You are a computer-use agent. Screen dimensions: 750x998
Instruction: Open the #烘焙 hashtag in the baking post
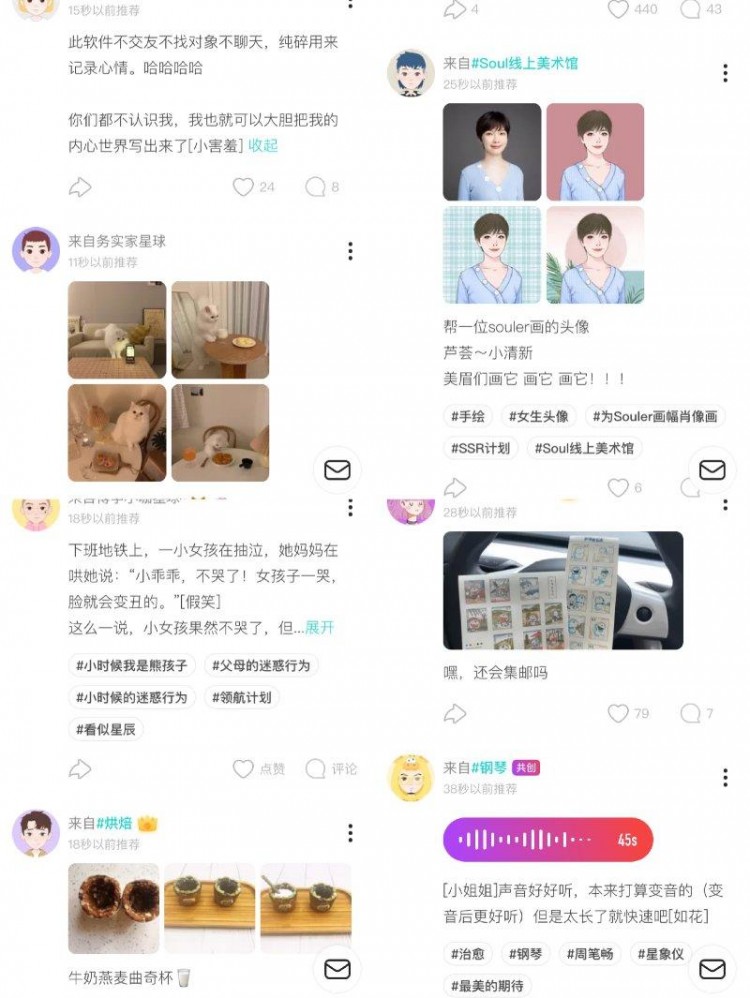pos(116,822)
